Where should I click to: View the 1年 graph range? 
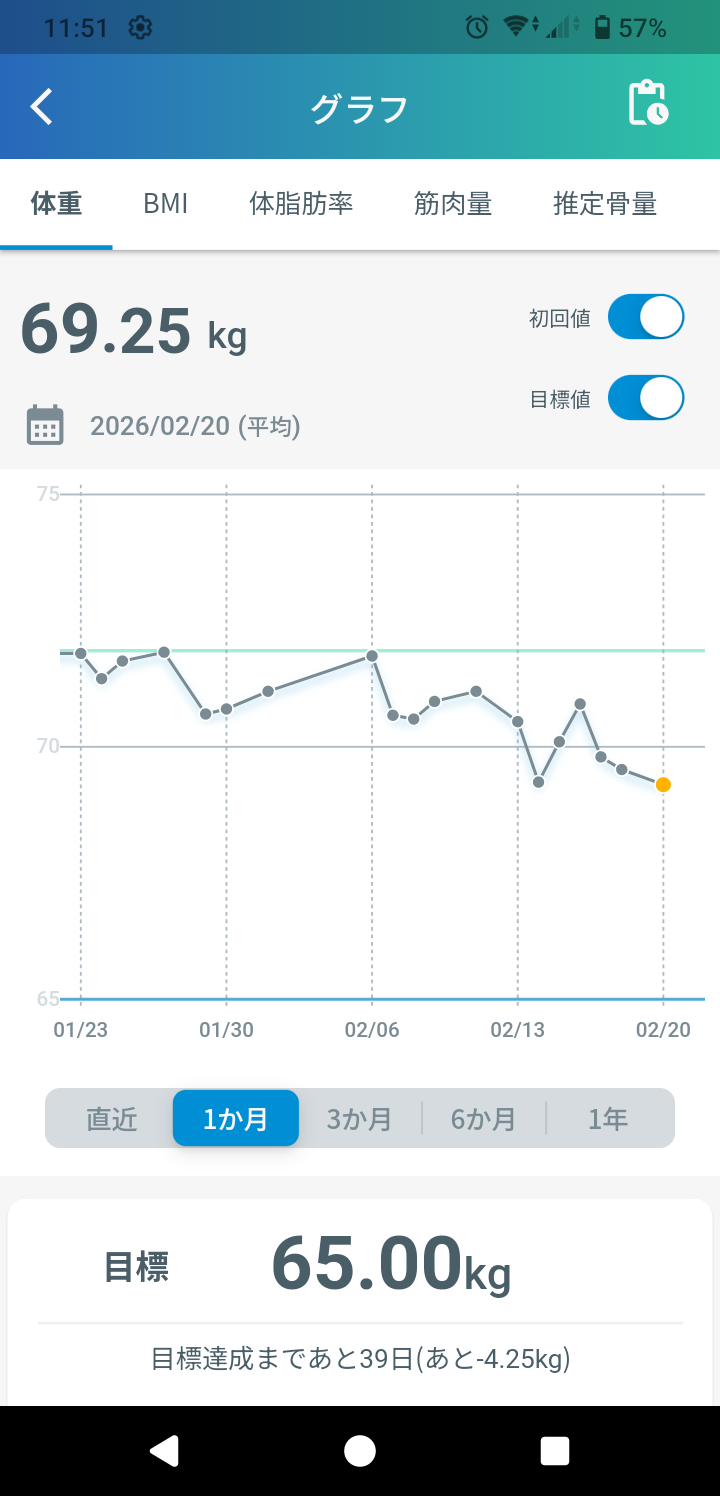[x=607, y=1118]
